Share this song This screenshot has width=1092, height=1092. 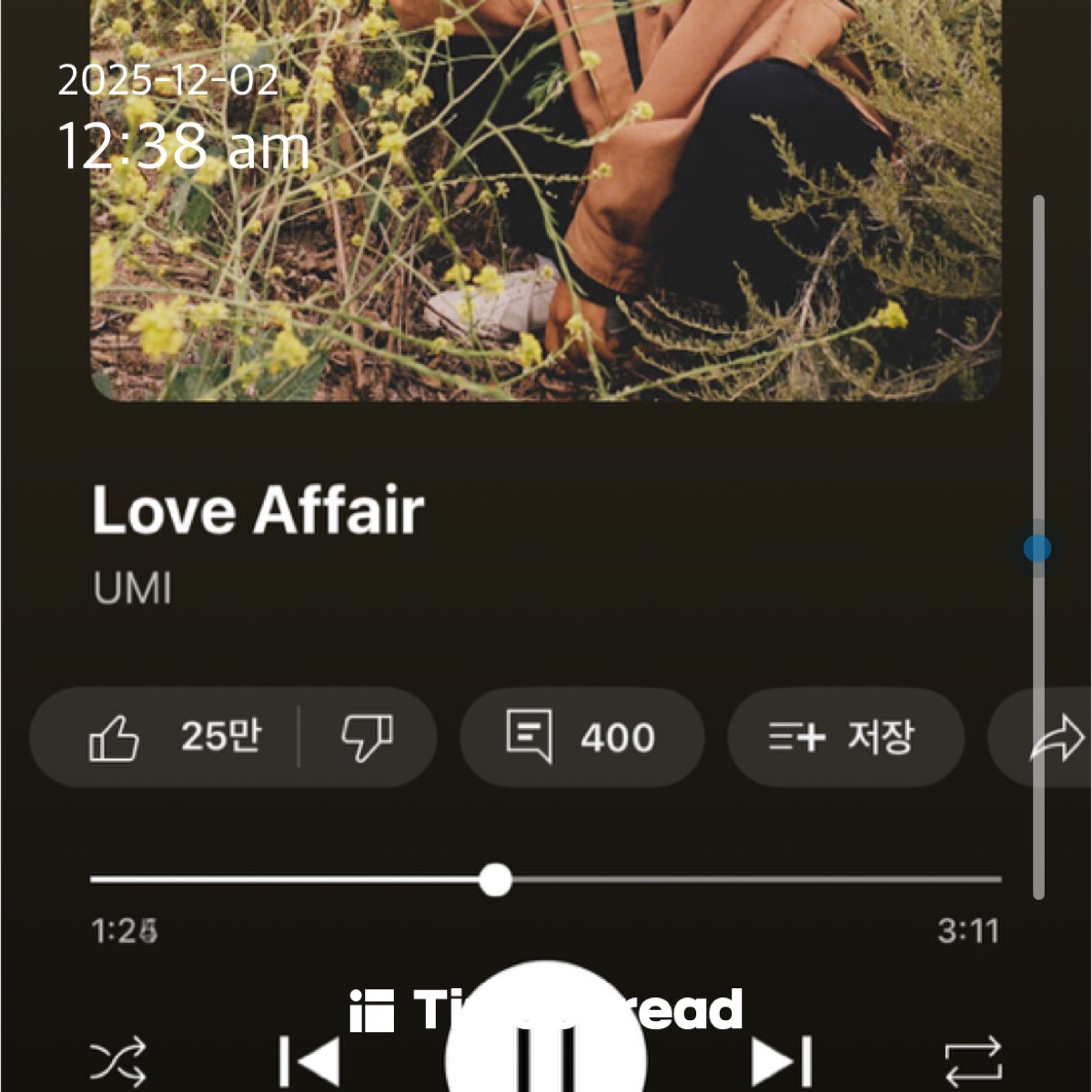(1046, 736)
